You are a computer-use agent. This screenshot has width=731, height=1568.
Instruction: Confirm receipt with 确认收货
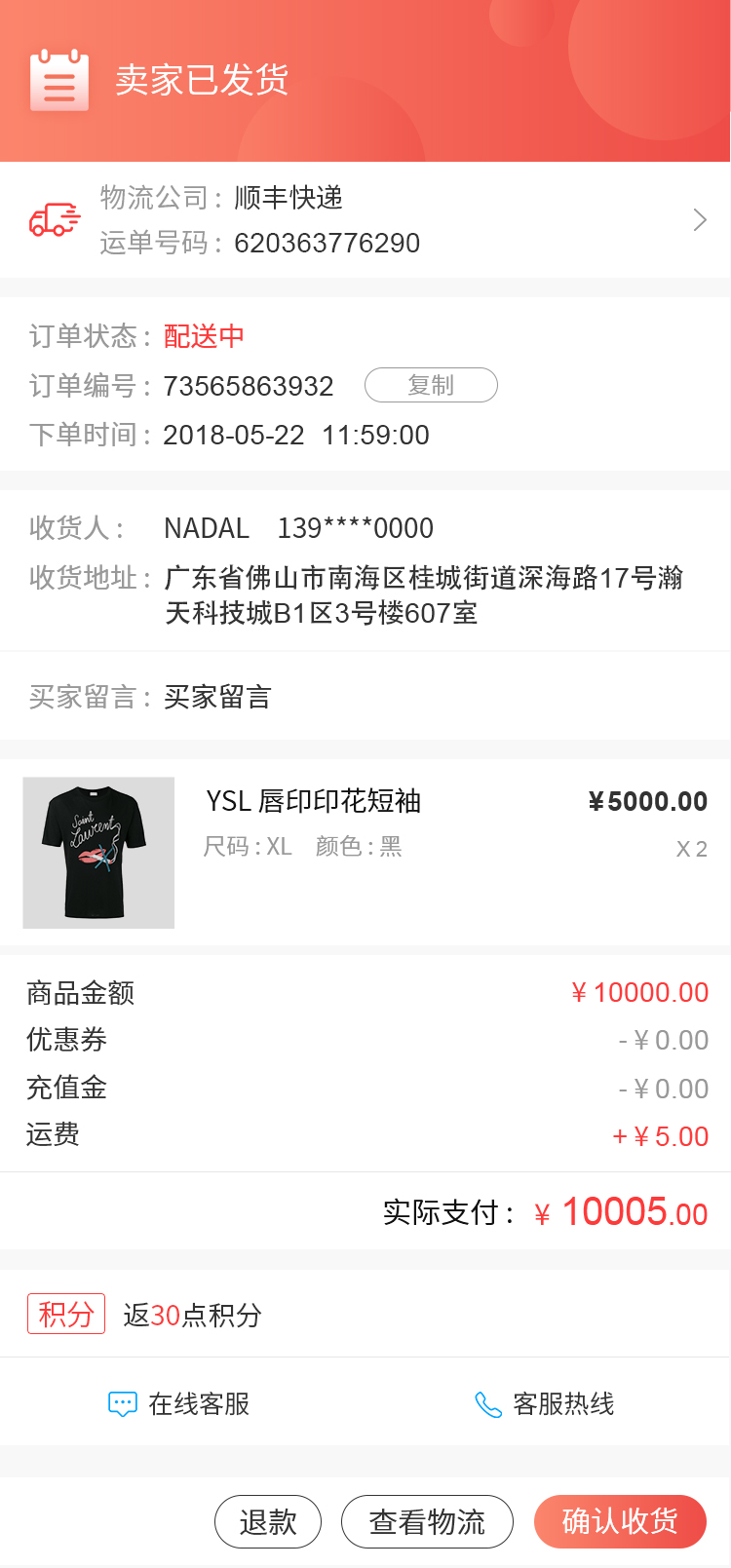coord(620,1521)
